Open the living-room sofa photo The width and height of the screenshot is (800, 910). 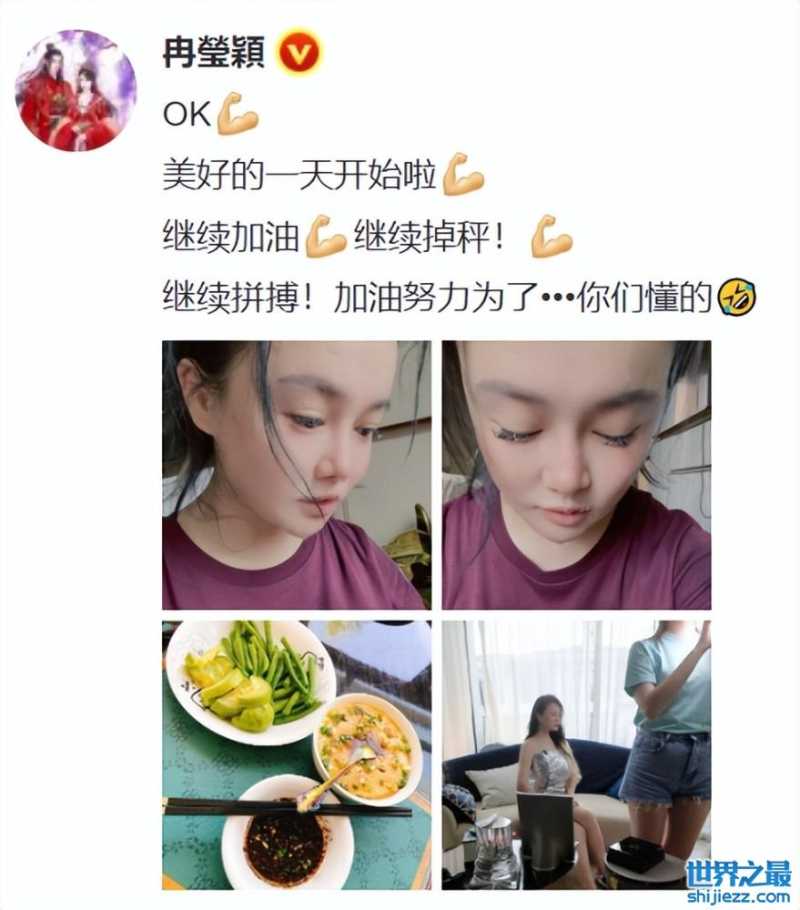click(x=576, y=755)
